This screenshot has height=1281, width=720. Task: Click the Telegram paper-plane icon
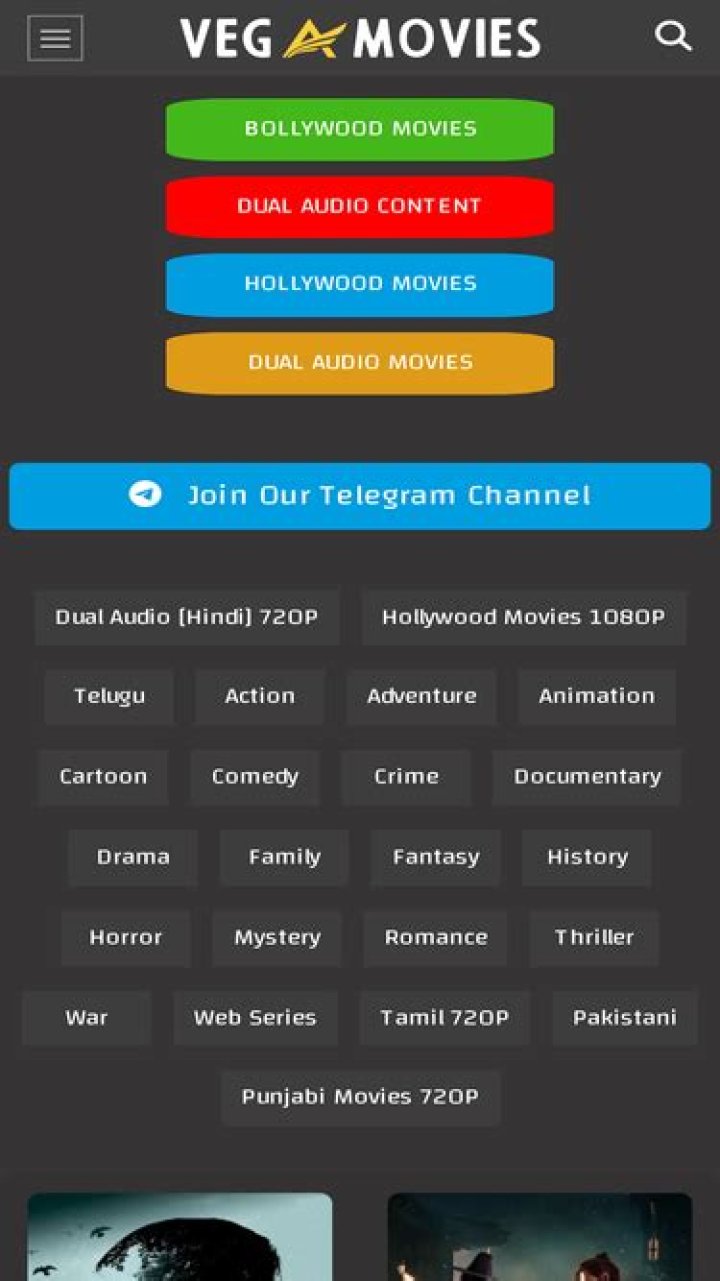coord(147,494)
